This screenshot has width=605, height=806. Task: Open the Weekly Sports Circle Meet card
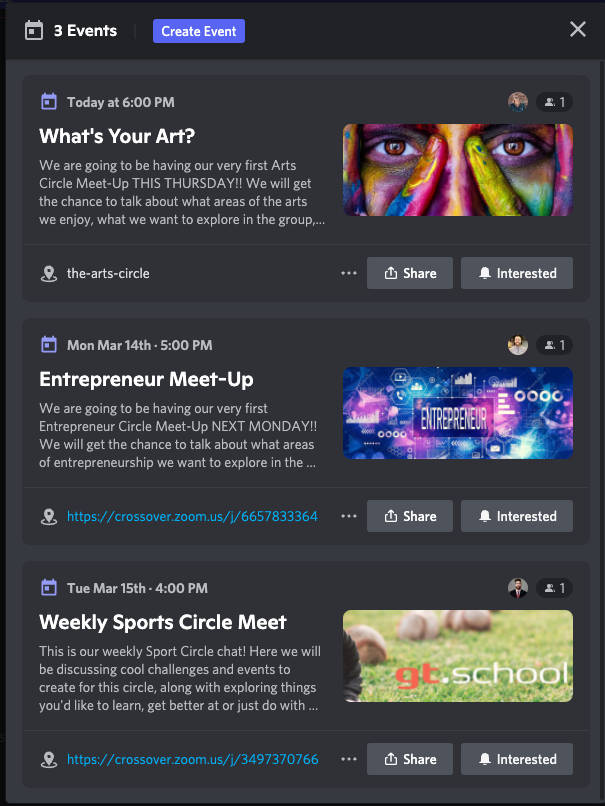click(163, 622)
